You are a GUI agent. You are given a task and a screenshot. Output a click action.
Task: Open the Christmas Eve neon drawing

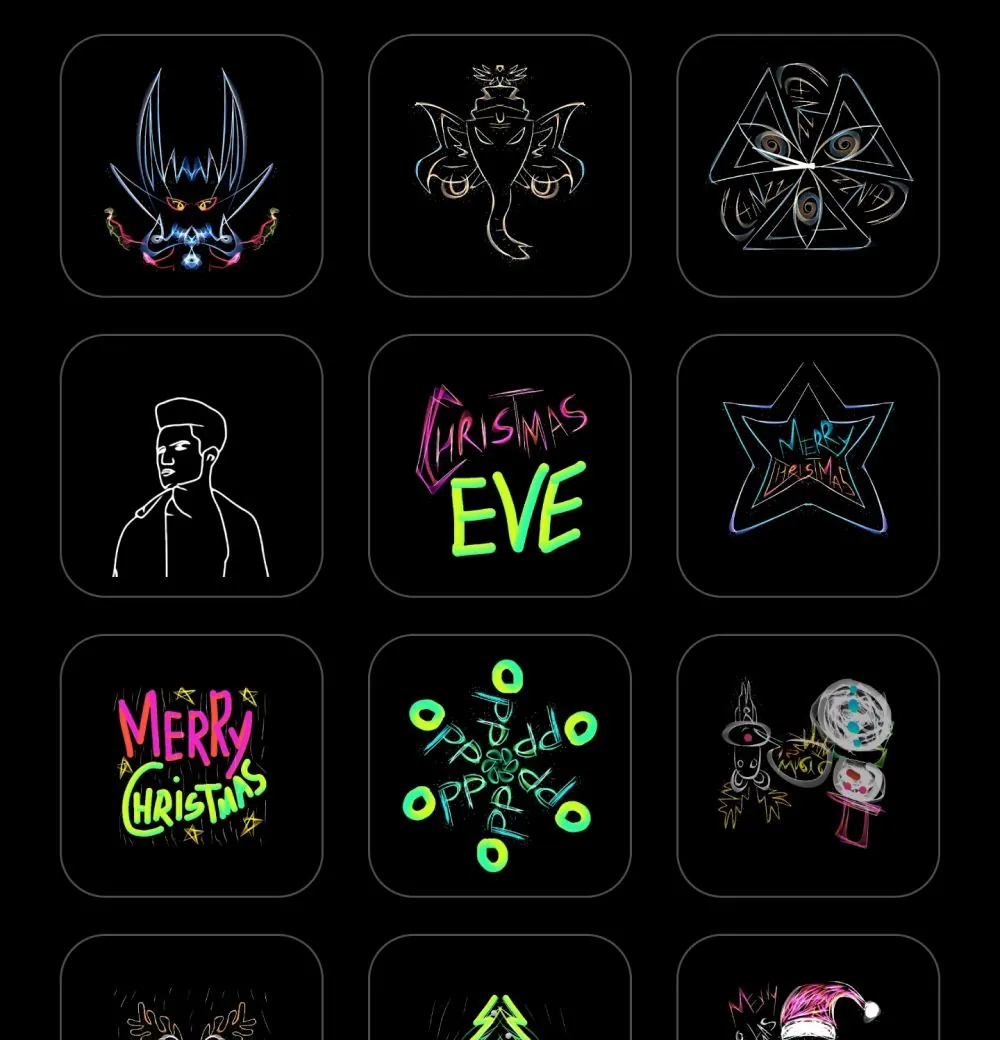(500, 466)
